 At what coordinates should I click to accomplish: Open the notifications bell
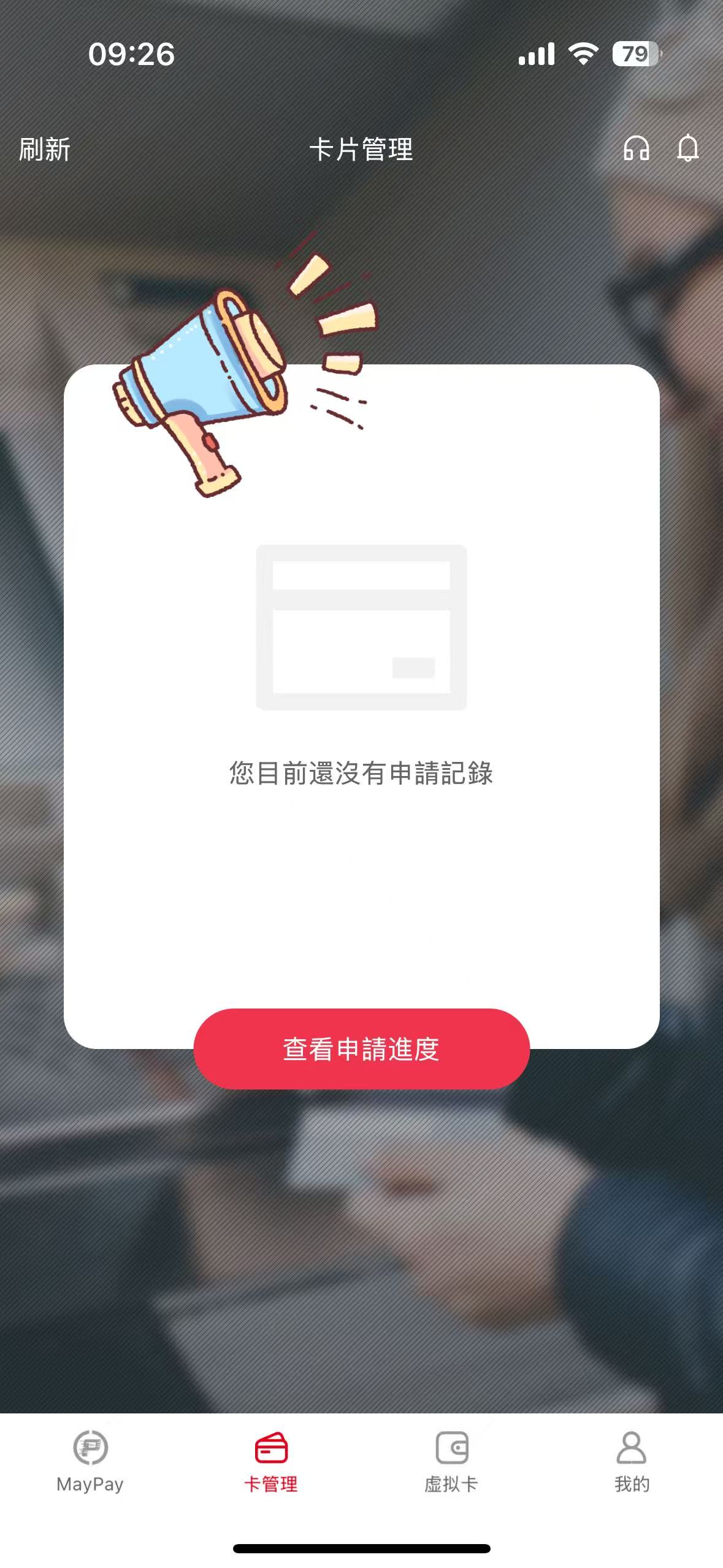pyautogui.click(x=687, y=148)
